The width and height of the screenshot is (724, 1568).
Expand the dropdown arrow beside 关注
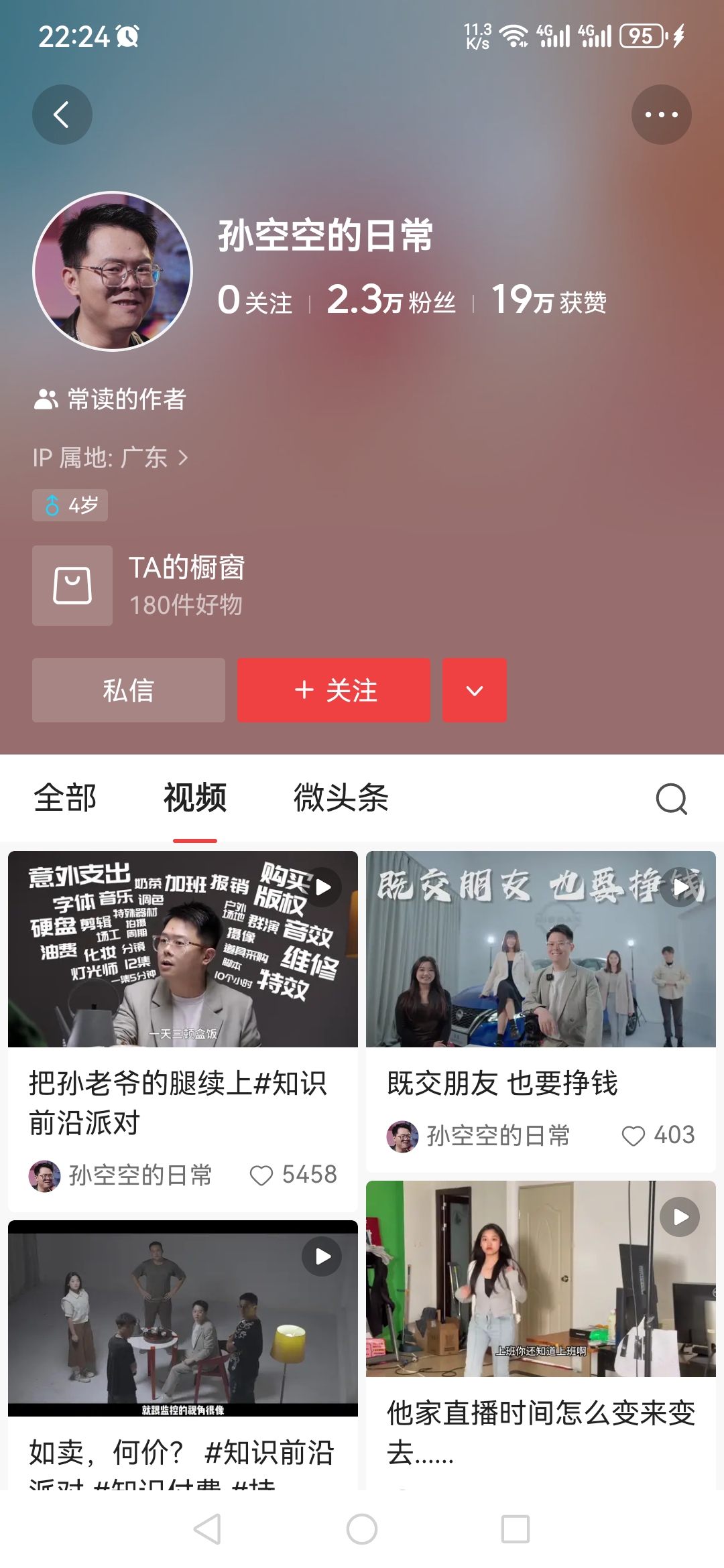(474, 690)
